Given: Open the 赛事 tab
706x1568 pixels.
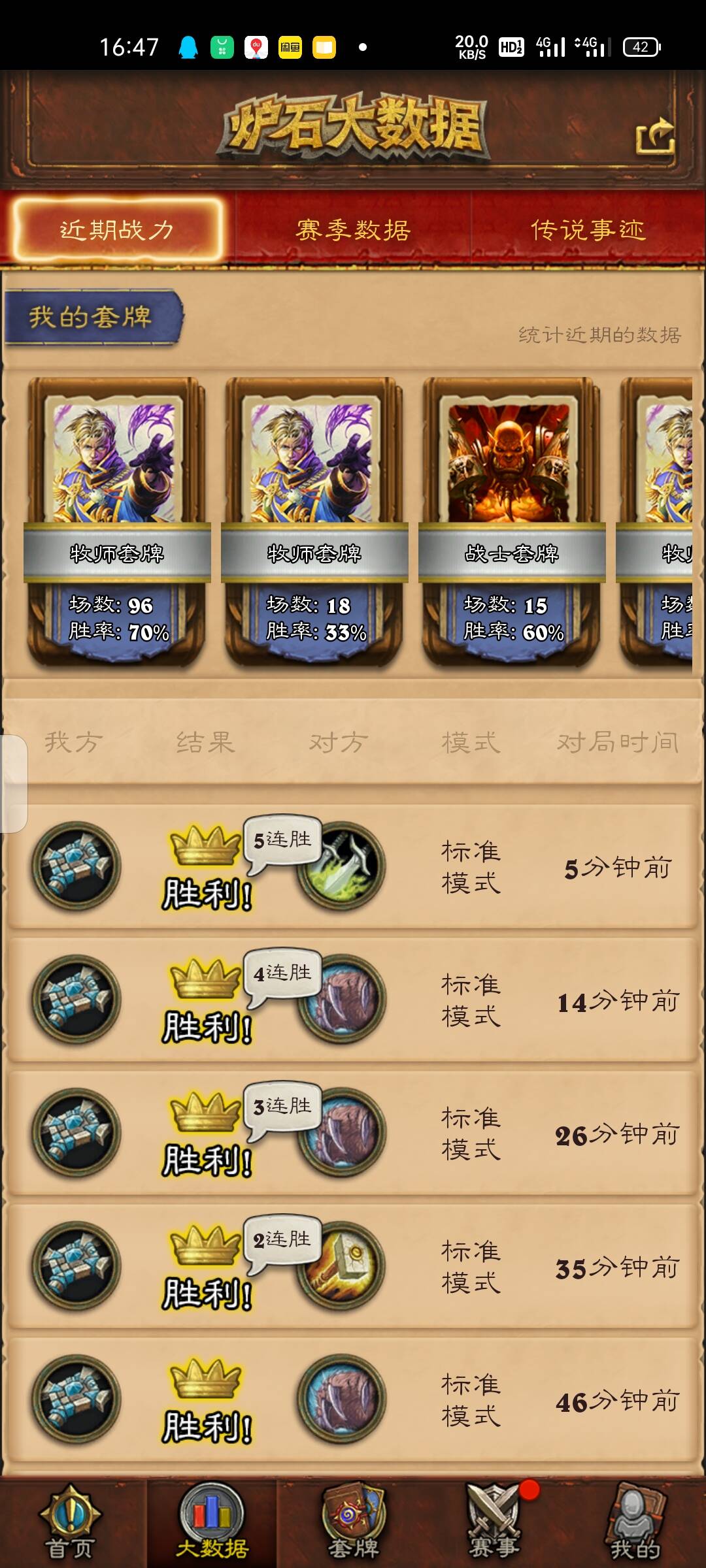Looking at the screenshot, I should (x=494, y=1524).
